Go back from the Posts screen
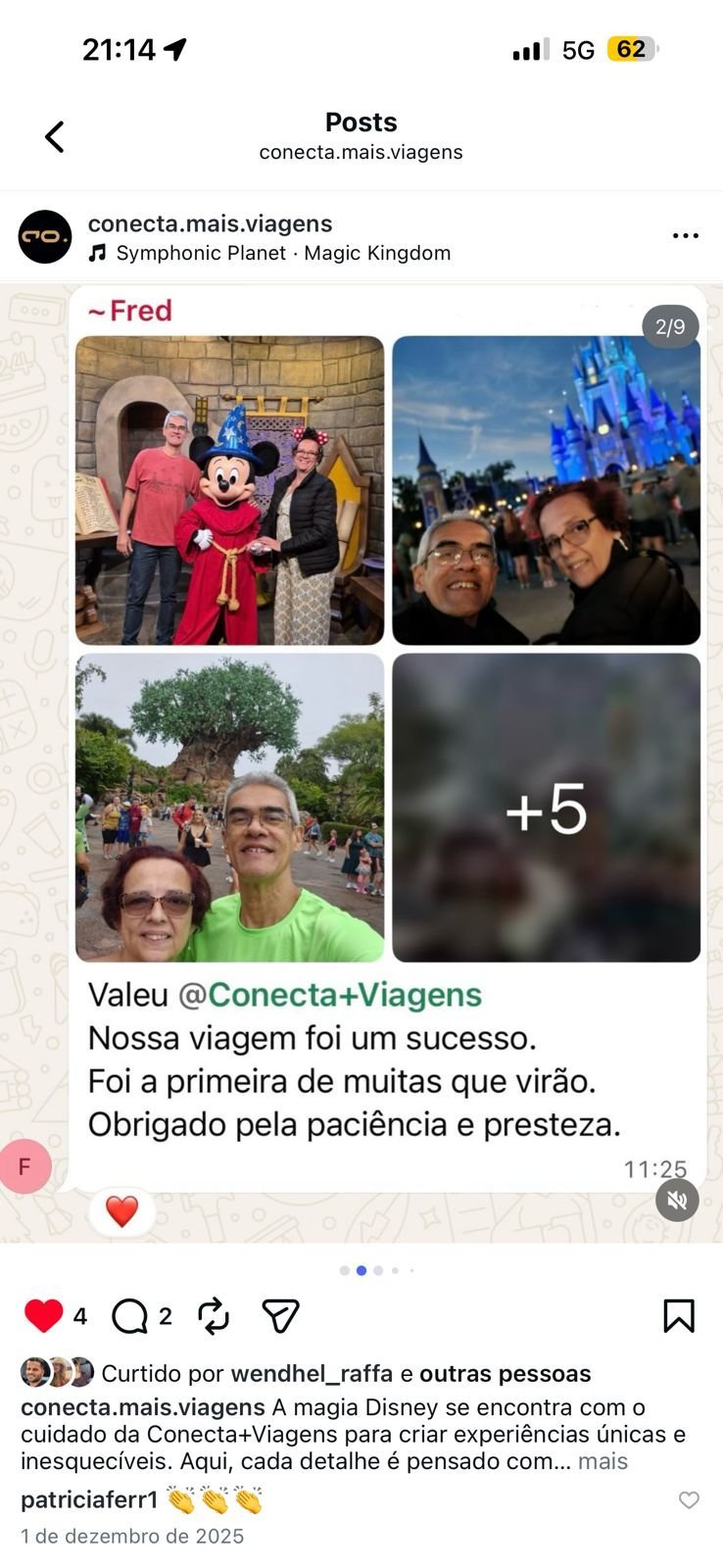This screenshot has width=723, height=1568. pyautogui.click(x=55, y=136)
